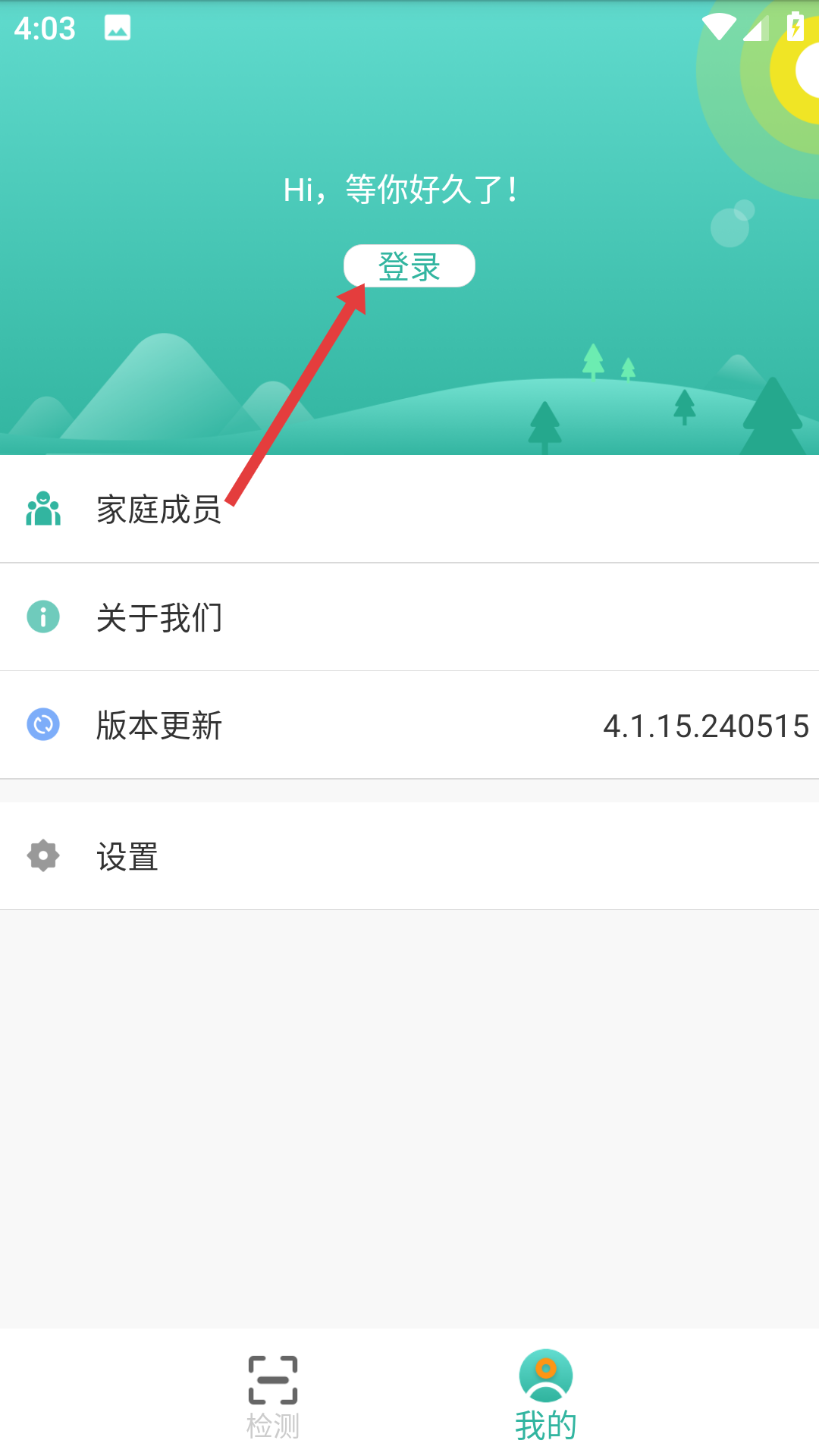Open 设置 settings
Image resolution: width=819 pixels, height=1456 pixels.
(x=409, y=856)
